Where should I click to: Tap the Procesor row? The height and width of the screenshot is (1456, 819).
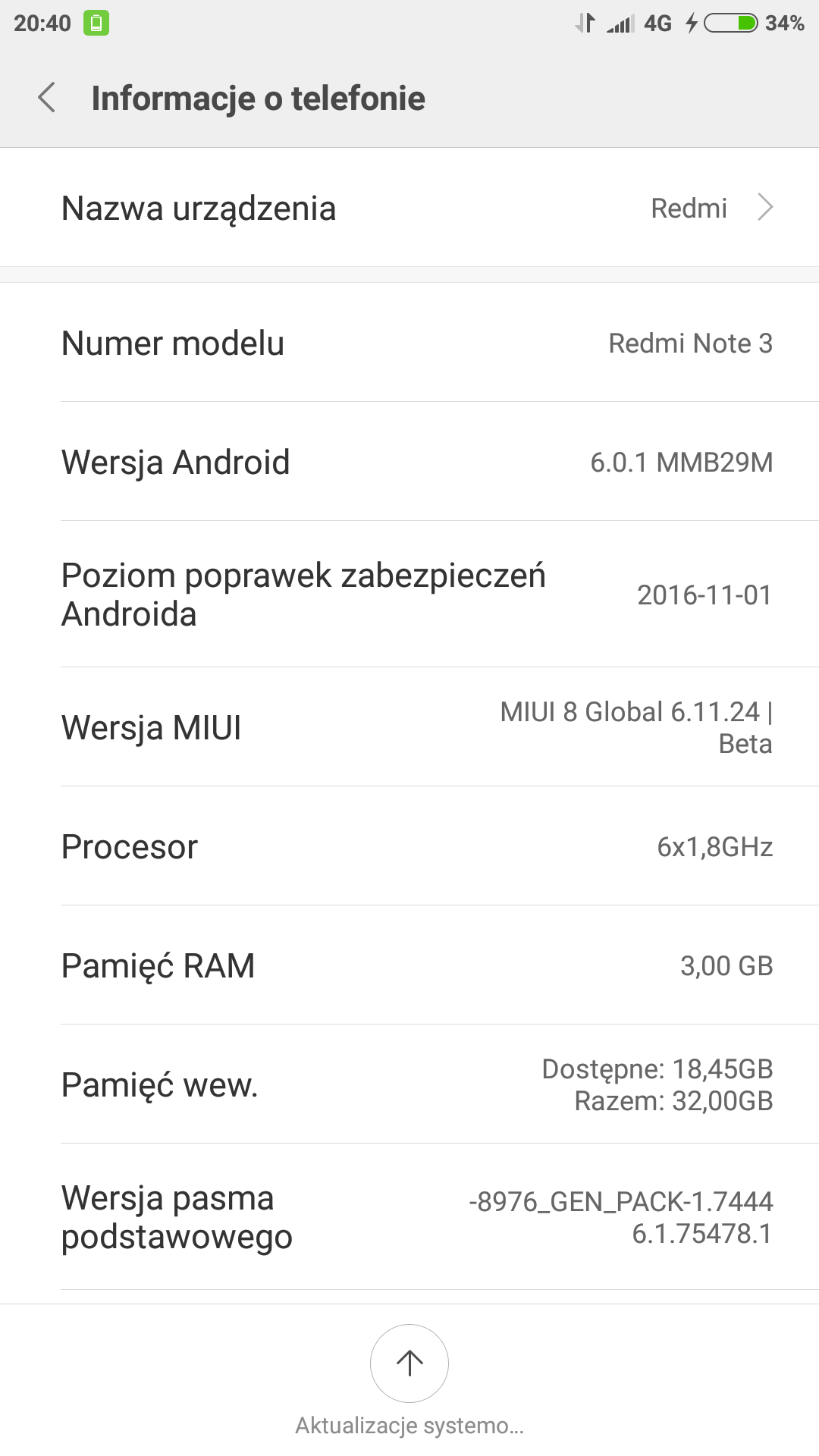tap(409, 846)
